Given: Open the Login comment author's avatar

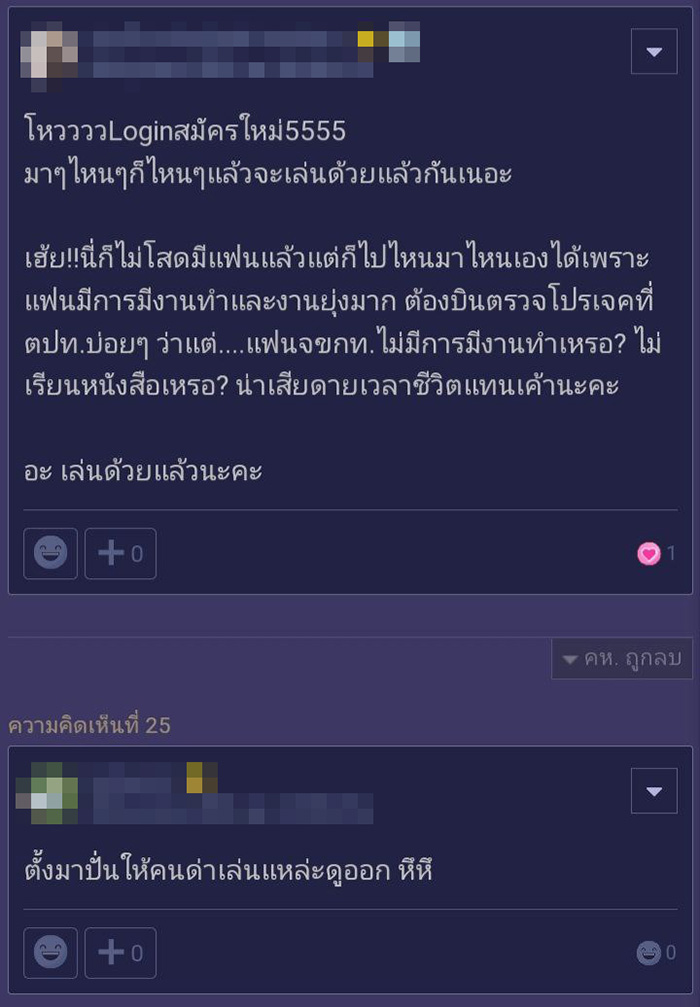Looking at the screenshot, I should [x=49, y=50].
